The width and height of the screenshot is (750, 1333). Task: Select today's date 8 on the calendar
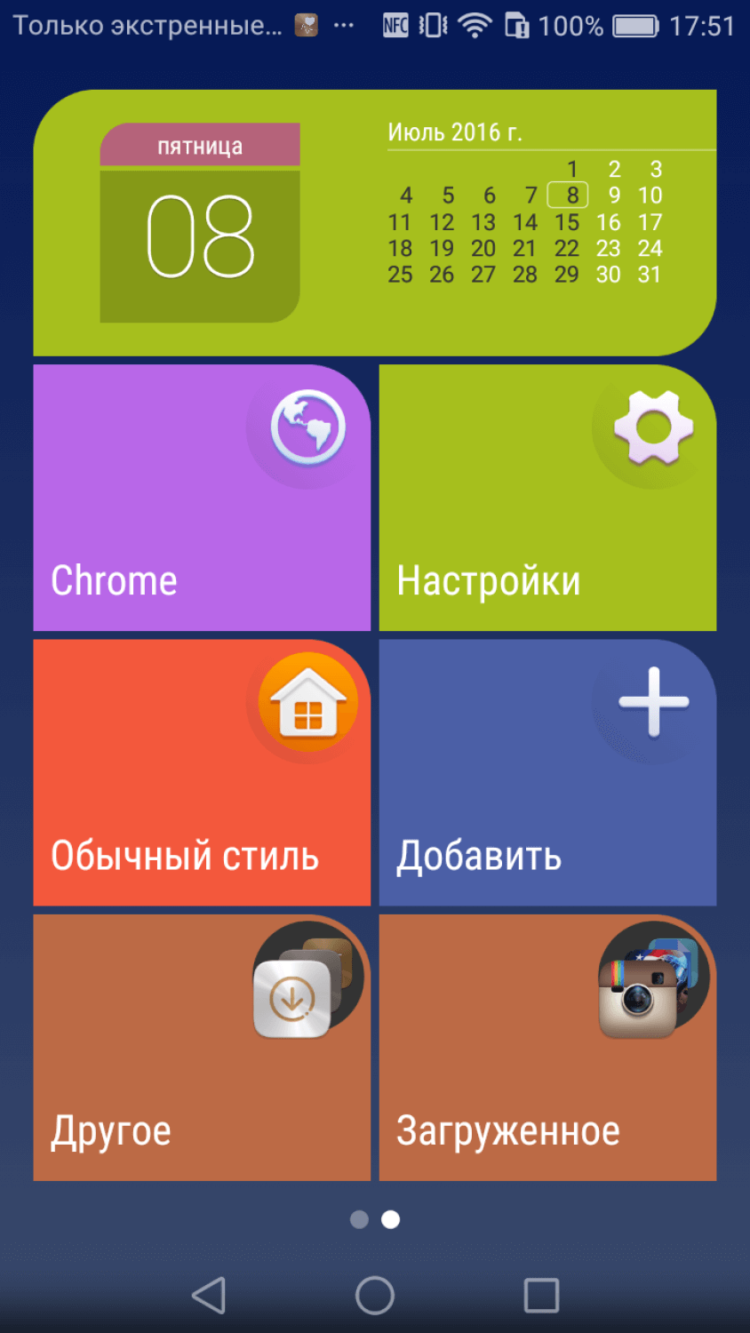[x=567, y=195]
